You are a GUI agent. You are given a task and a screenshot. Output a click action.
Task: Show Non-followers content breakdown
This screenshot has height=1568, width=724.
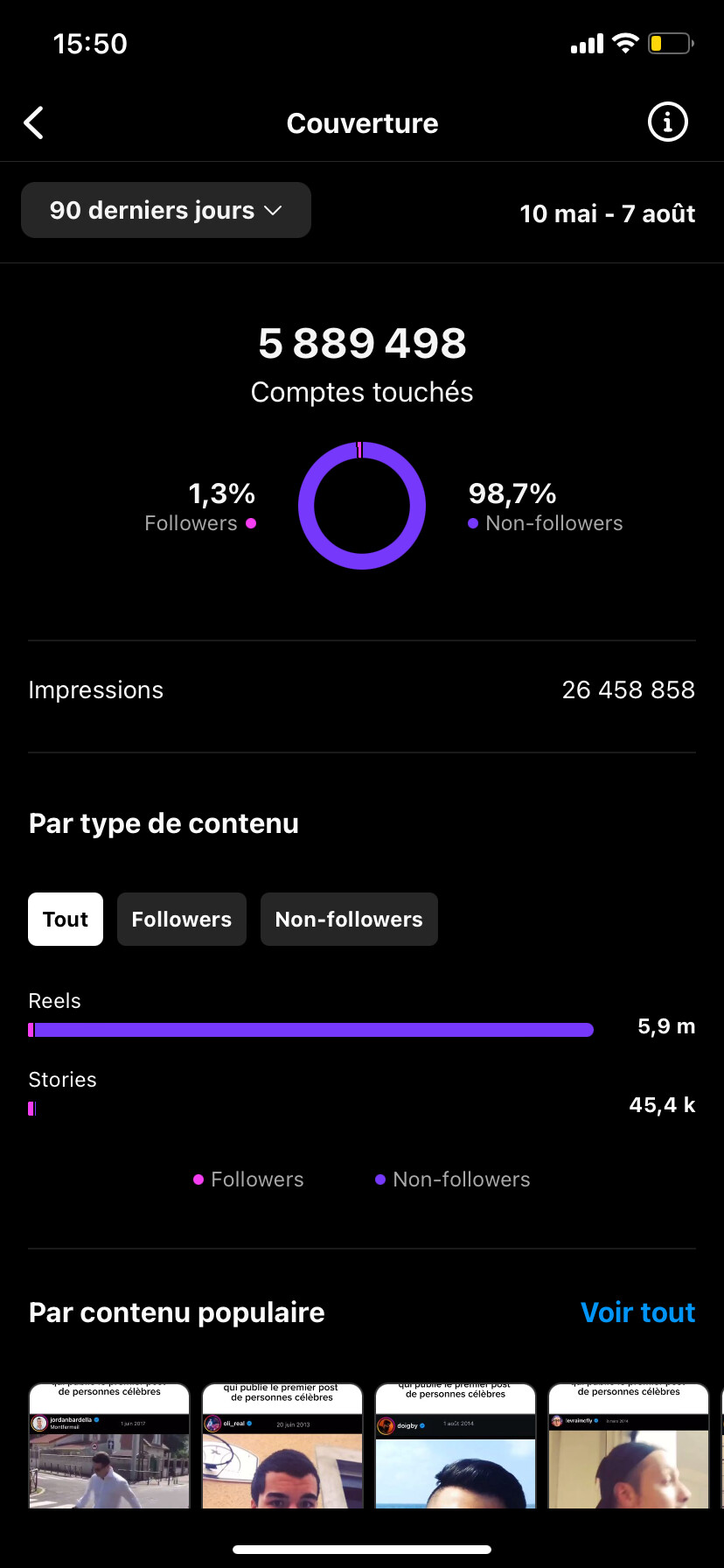349,919
